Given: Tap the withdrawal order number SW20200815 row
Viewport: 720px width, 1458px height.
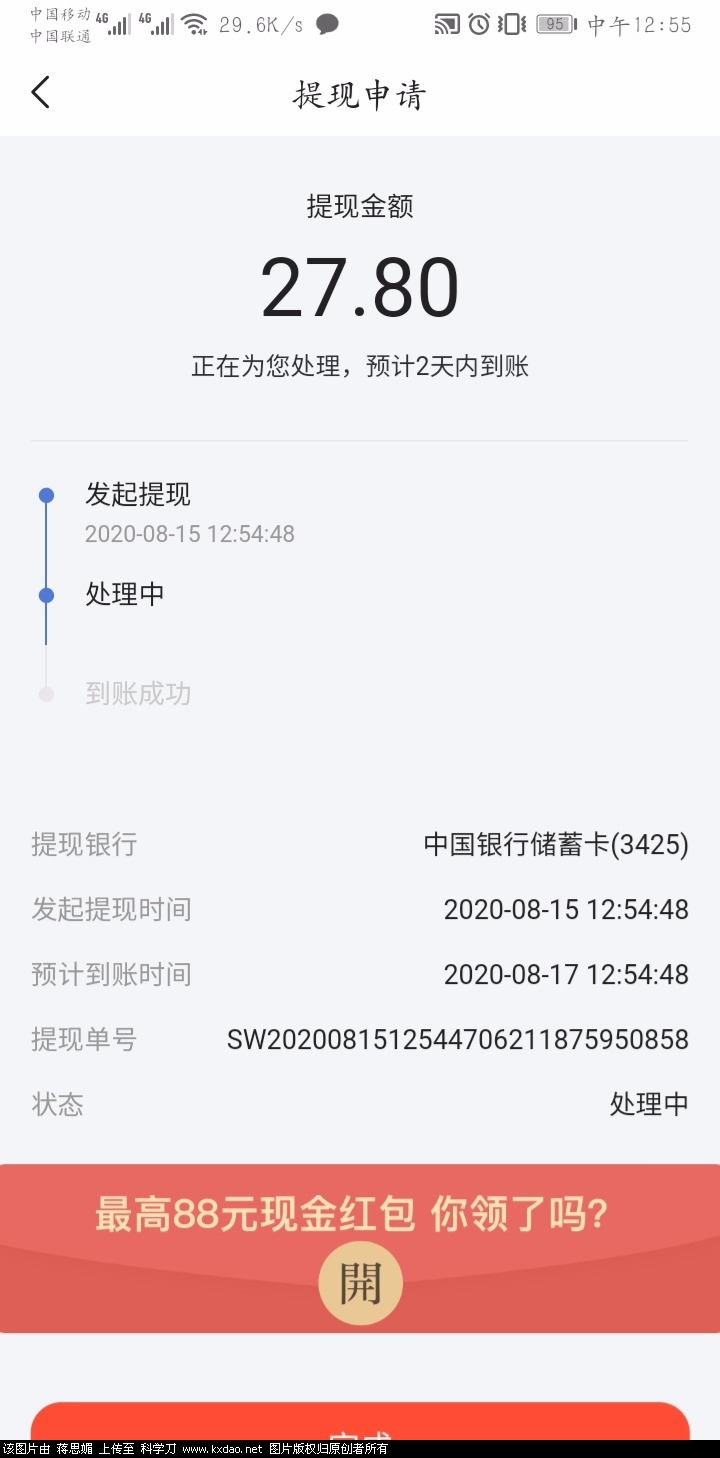Looking at the screenshot, I should (457, 1040).
